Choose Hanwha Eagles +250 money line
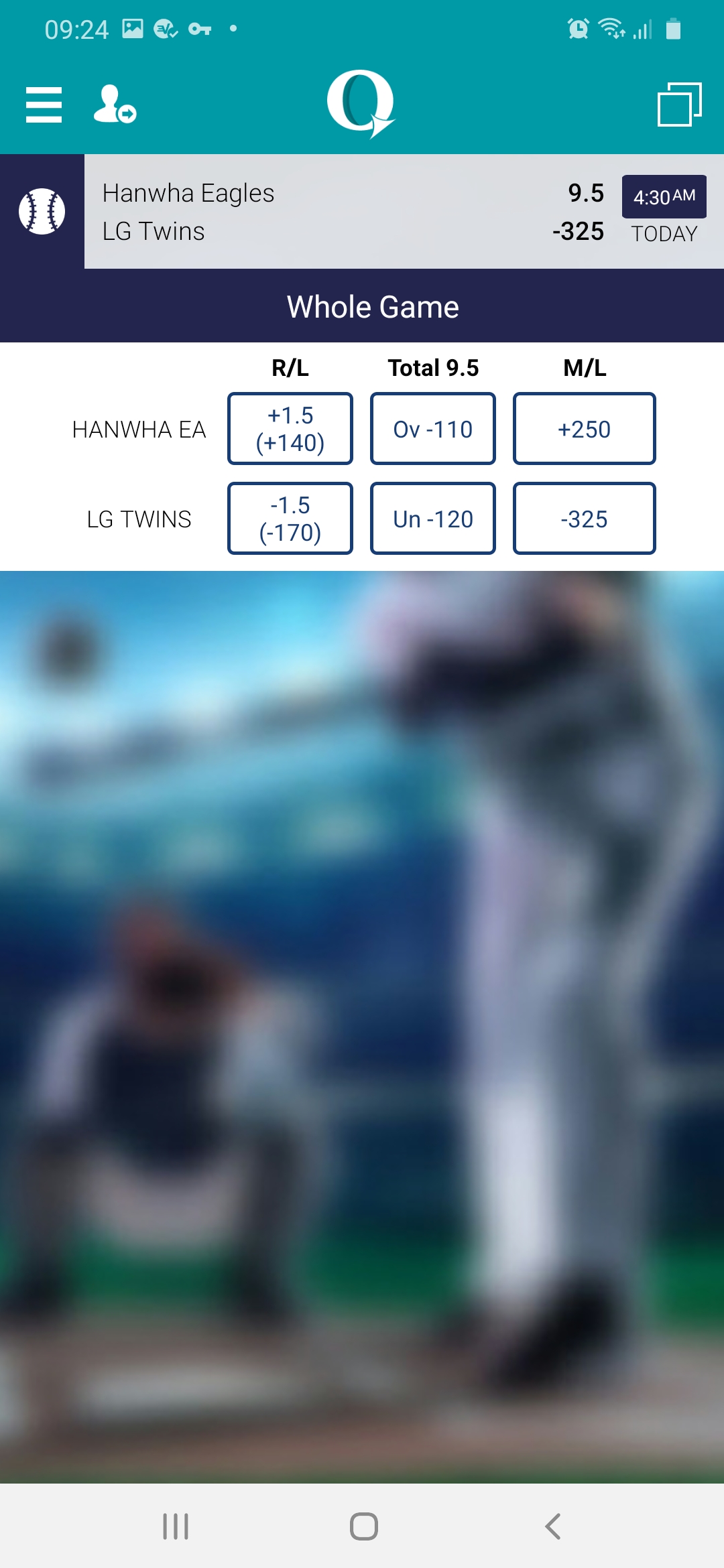Viewport: 724px width, 1568px height. 585,429
